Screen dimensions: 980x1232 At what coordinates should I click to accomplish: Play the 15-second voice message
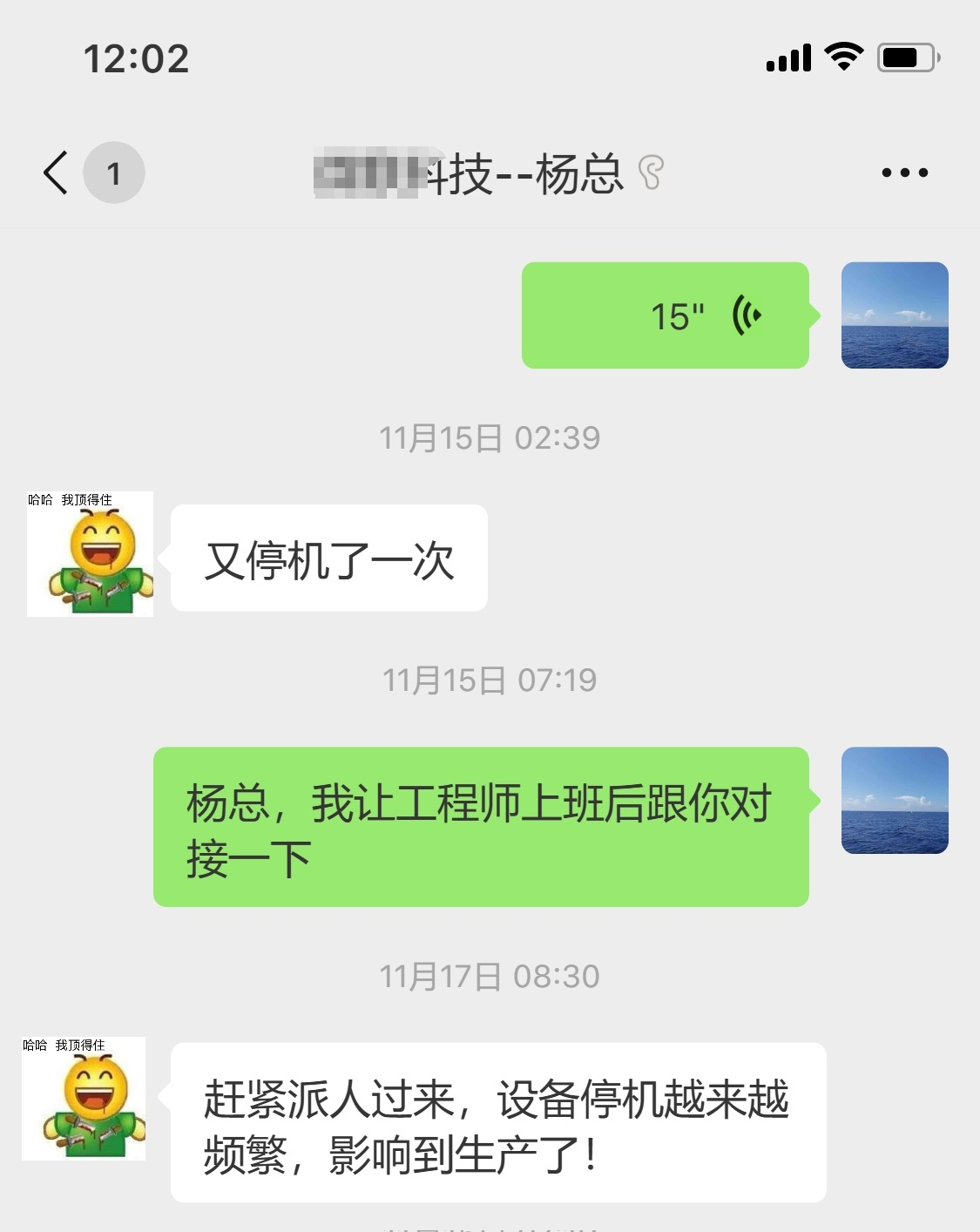click(x=666, y=315)
